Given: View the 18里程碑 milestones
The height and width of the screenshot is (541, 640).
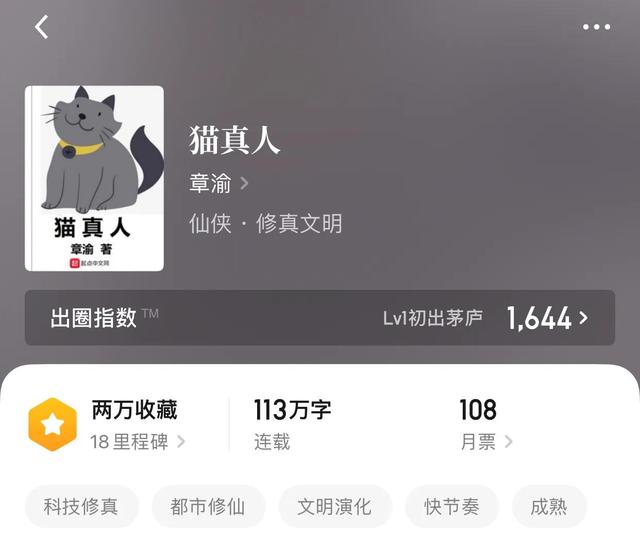Looking at the screenshot, I should 137,441.
